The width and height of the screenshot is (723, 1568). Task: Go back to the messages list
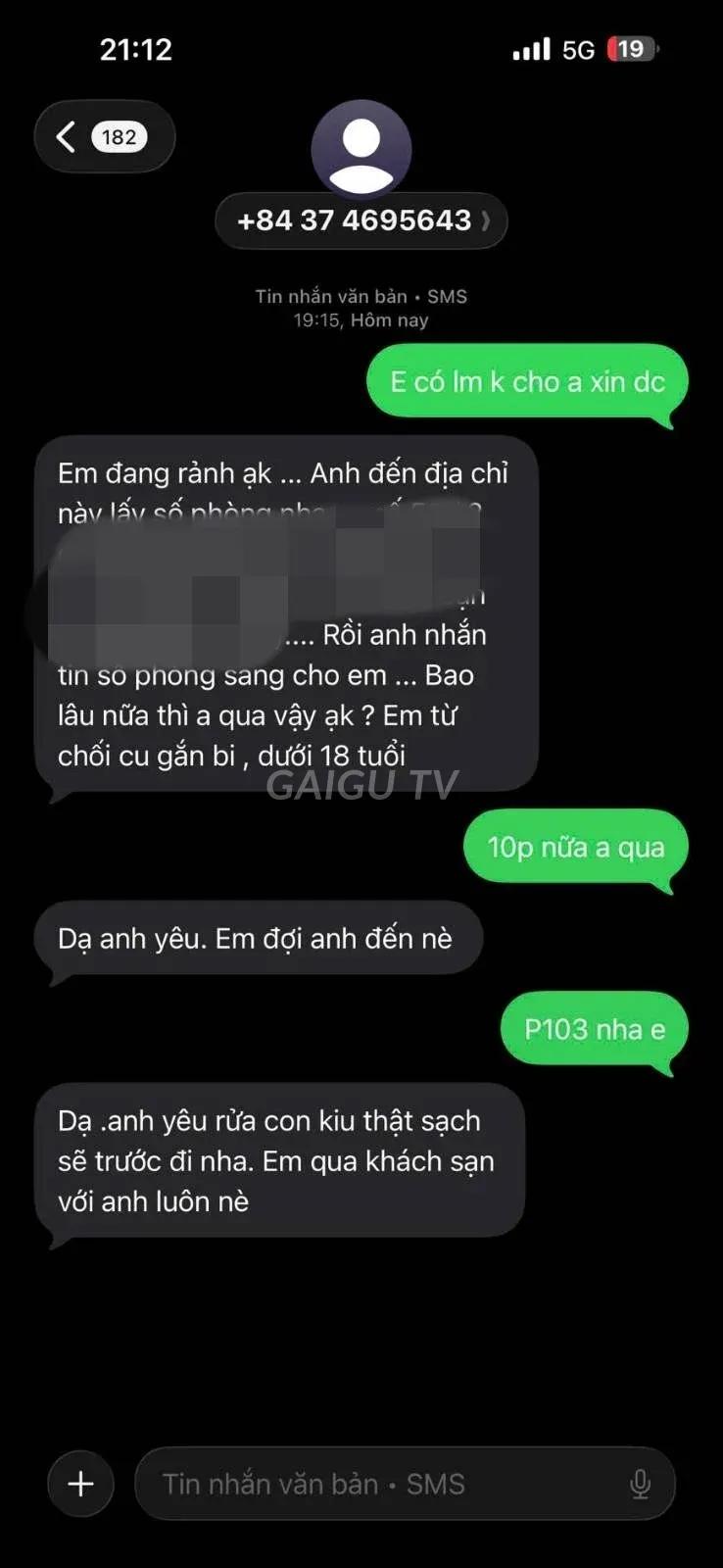coord(105,136)
